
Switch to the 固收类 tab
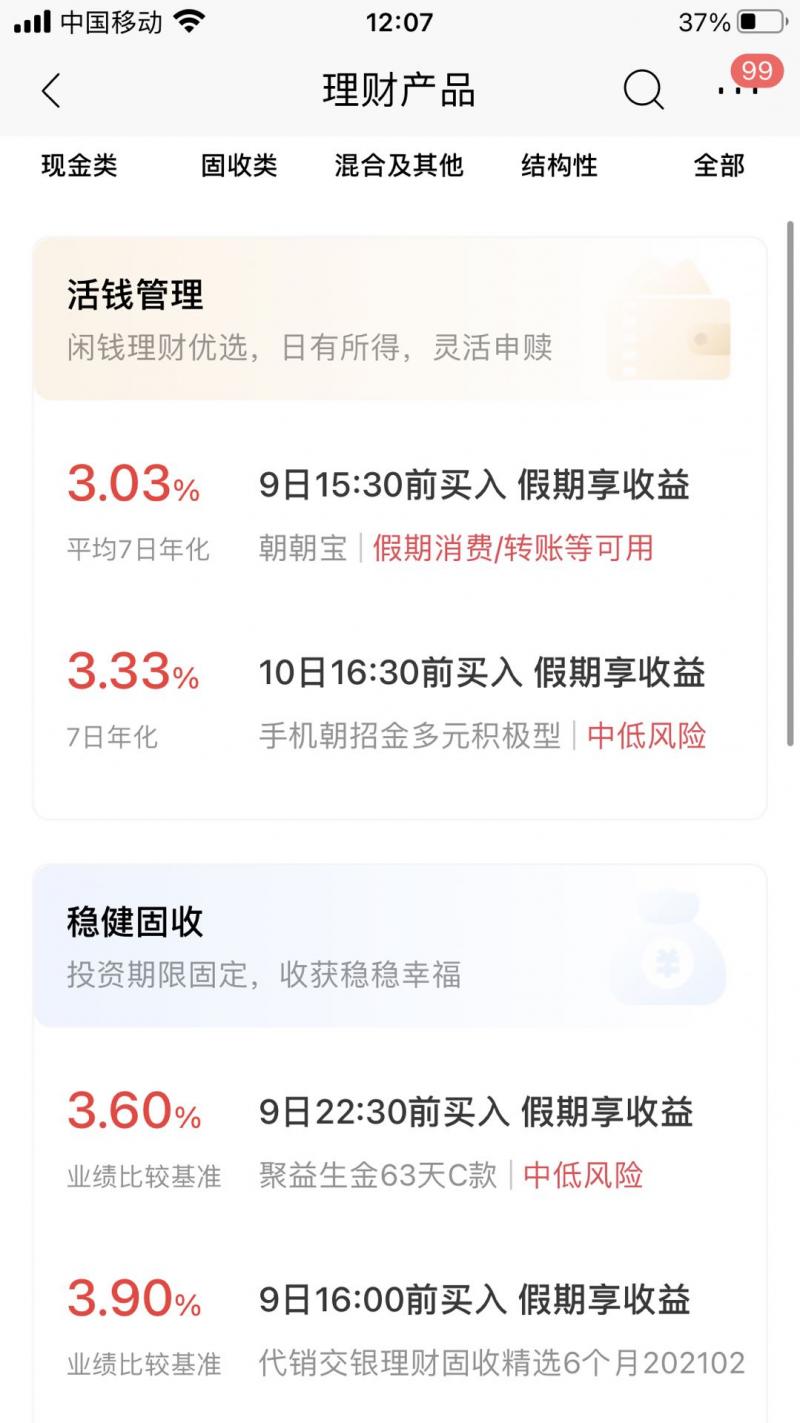pos(240,167)
